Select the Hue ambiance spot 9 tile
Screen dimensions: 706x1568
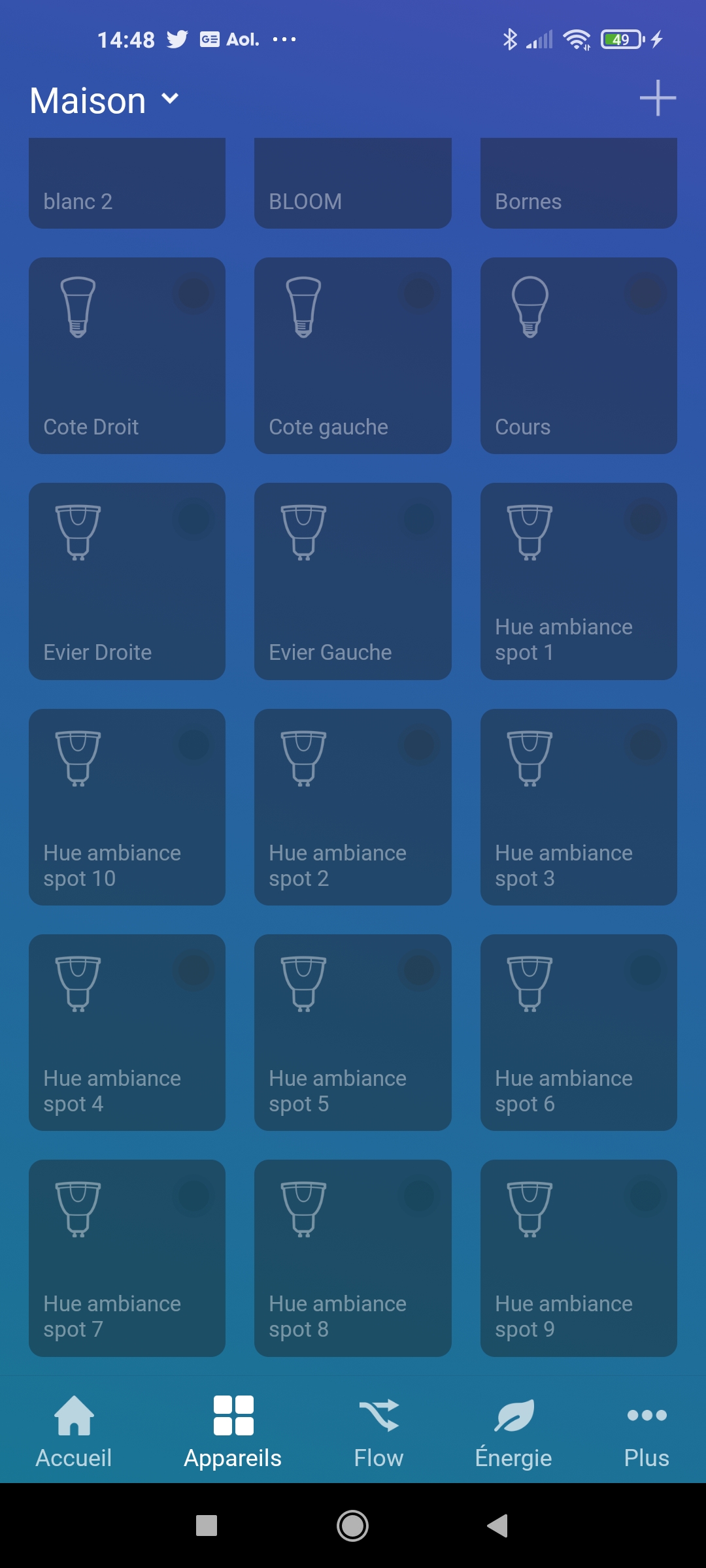click(579, 1258)
